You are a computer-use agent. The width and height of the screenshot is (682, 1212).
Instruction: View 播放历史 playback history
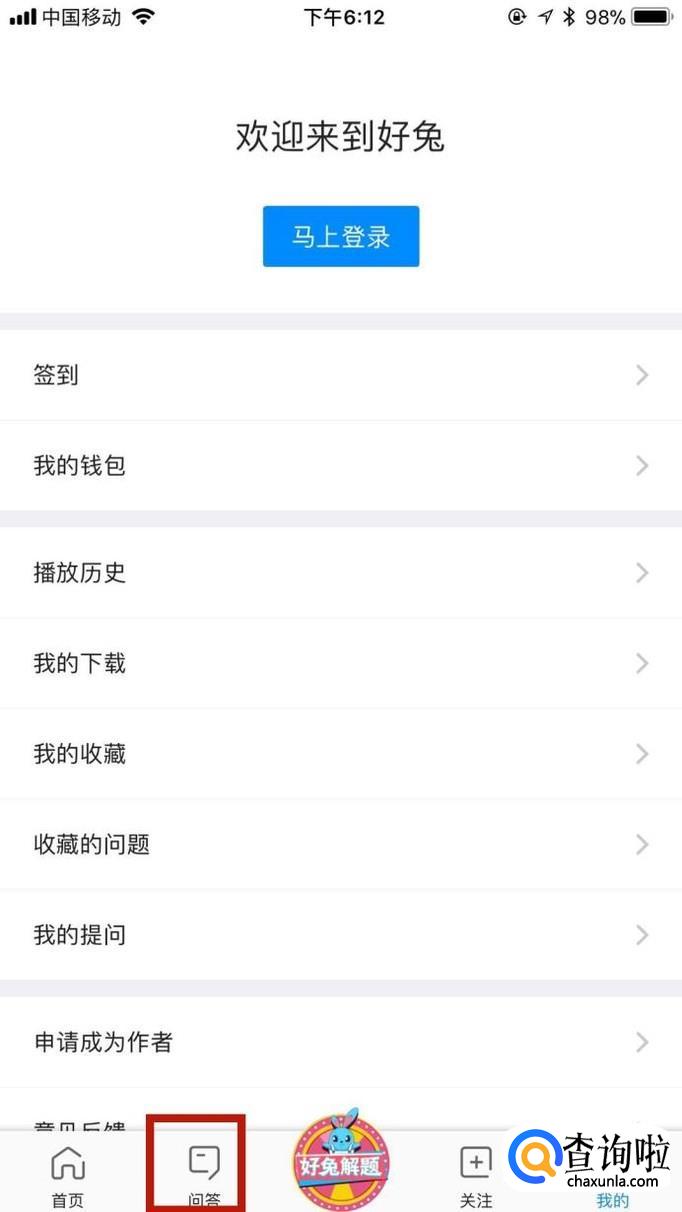tap(340, 573)
